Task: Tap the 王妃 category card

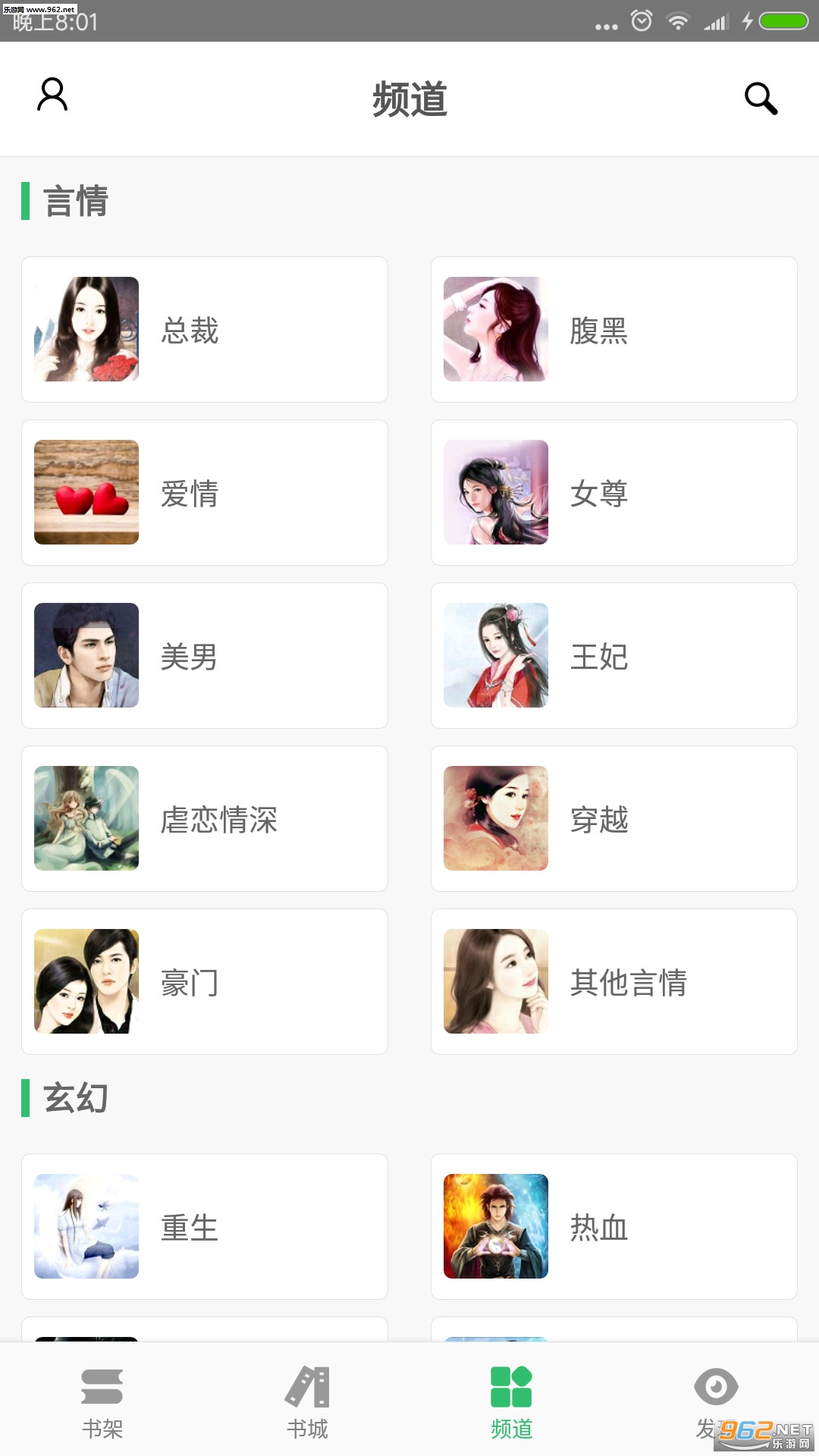Action: click(x=614, y=656)
